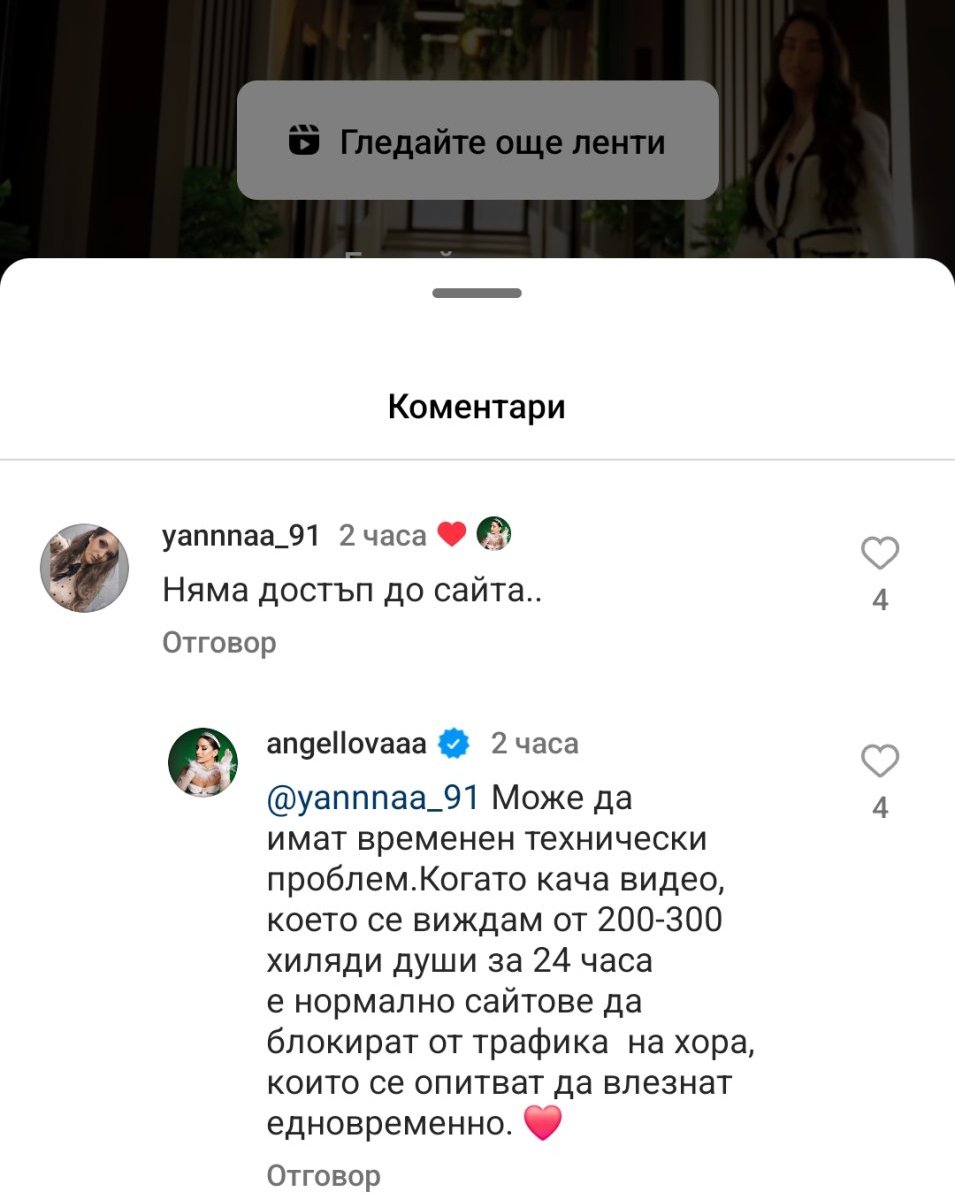The width and height of the screenshot is (955, 1195).
Task: Like the comment by yannnaa_91
Action: point(880,553)
